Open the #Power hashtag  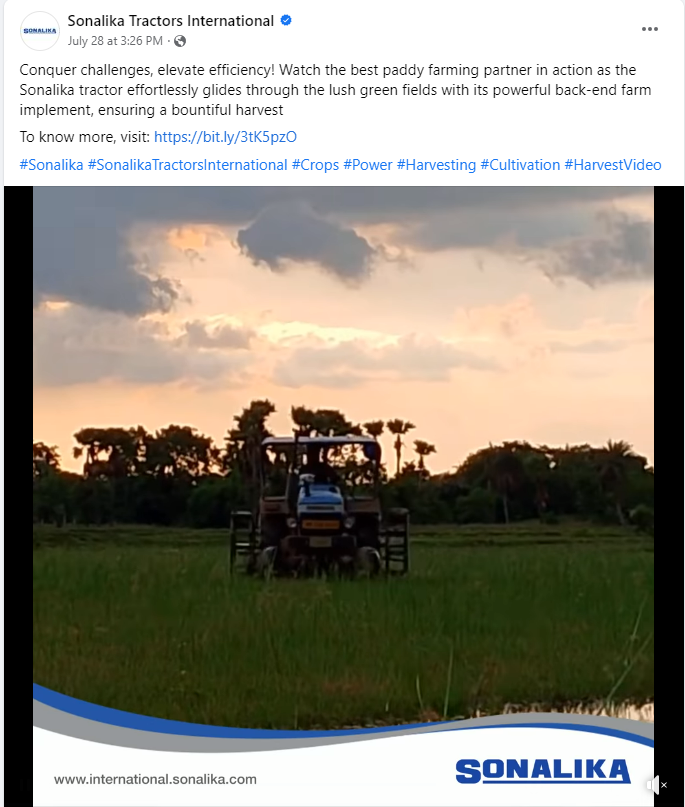[367, 165]
